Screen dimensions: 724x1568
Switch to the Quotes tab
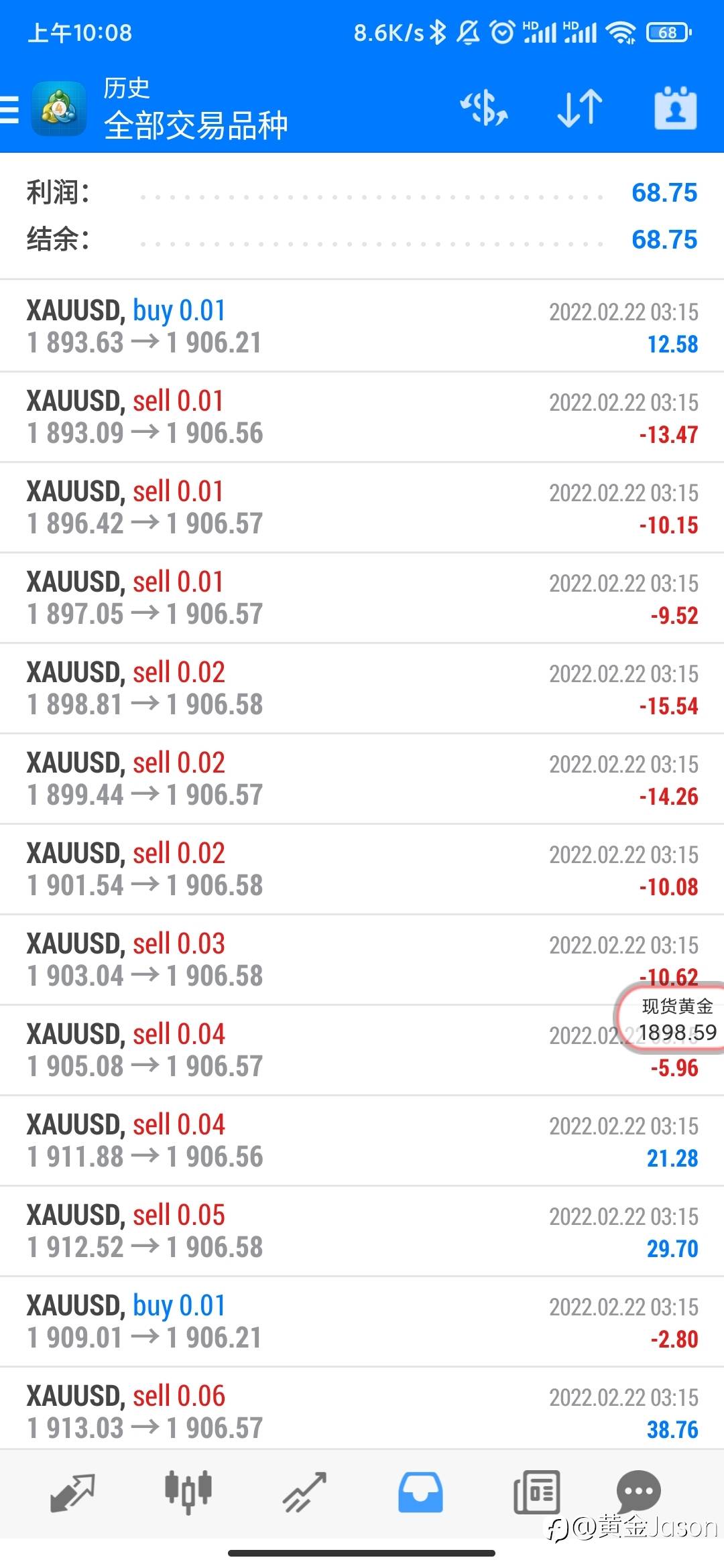[x=72, y=1493]
